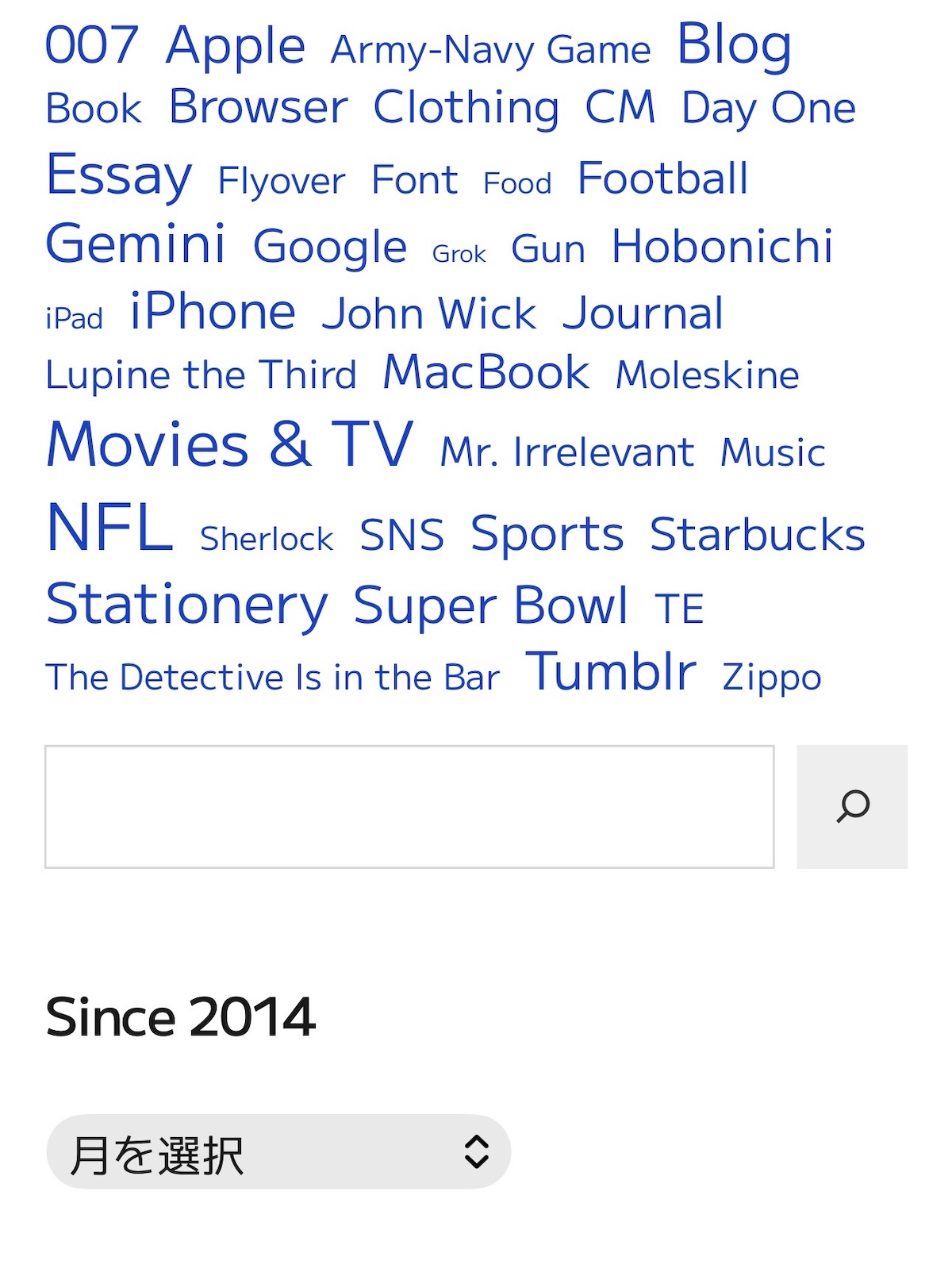The width and height of the screenshot is (952, 1272).
Task: Open the 月を選択 month dropdown
Action: point(278,1152)
